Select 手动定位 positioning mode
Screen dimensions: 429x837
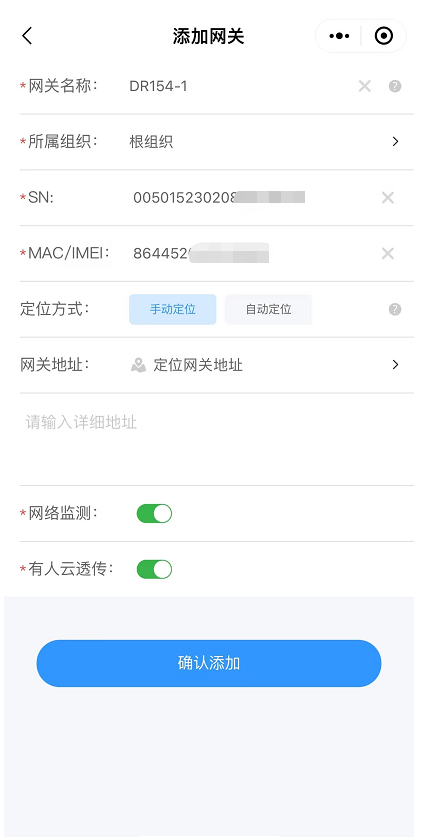tap(172, 310)
